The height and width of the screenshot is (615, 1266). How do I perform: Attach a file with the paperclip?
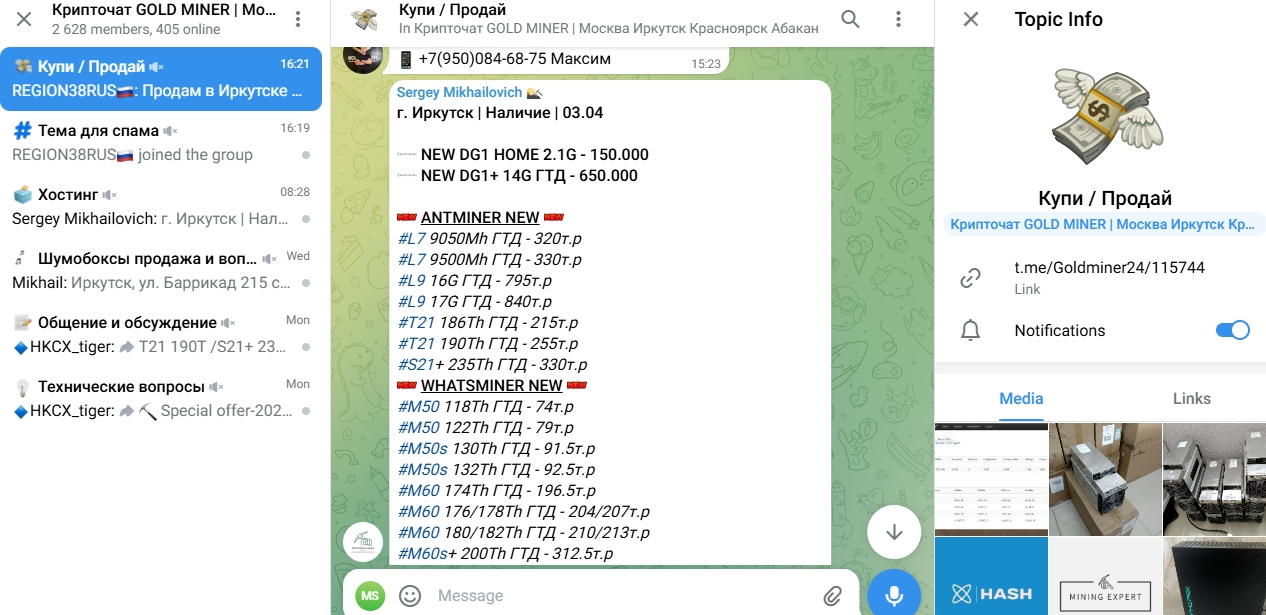pyautogui.click(x=833, y=596)
